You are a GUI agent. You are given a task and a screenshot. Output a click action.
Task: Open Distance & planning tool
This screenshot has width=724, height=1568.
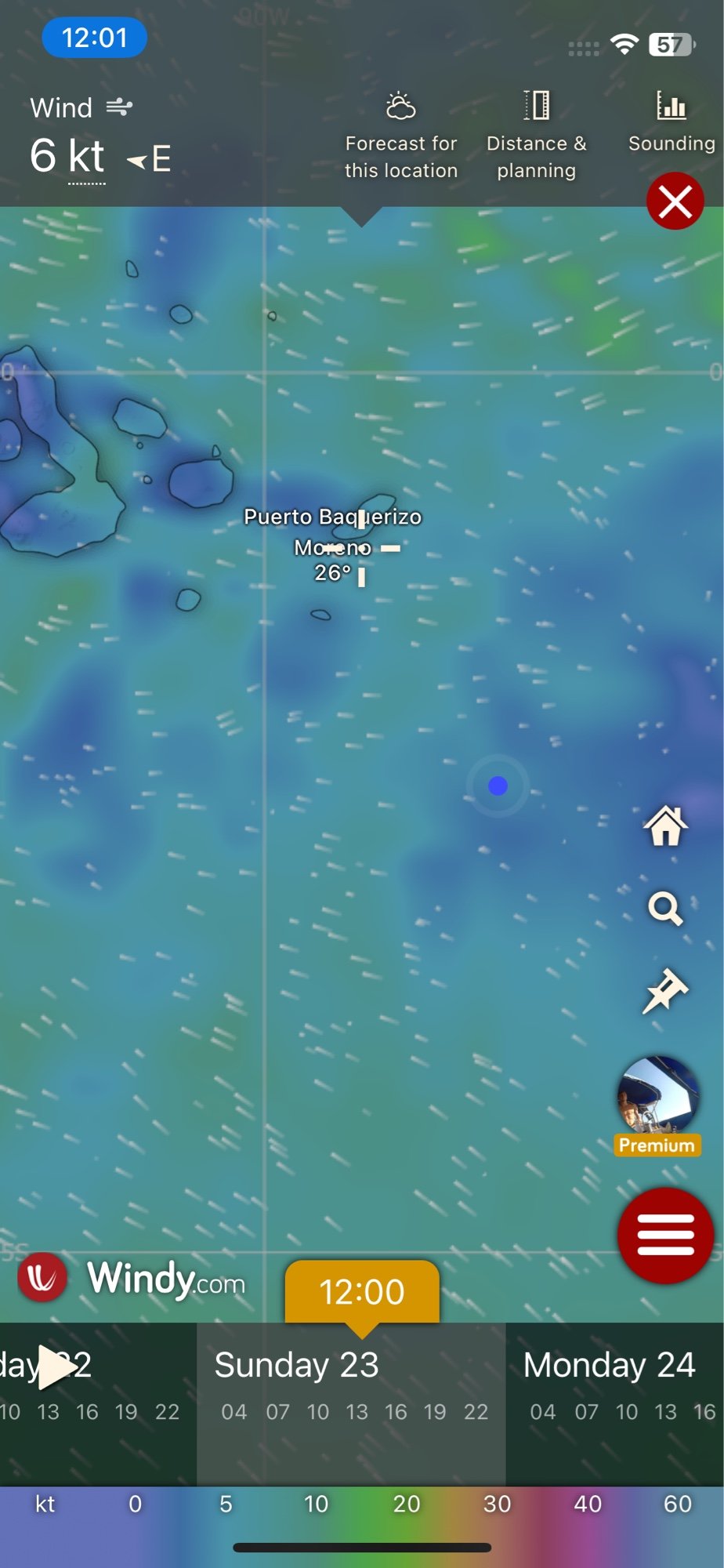[536, 136]
